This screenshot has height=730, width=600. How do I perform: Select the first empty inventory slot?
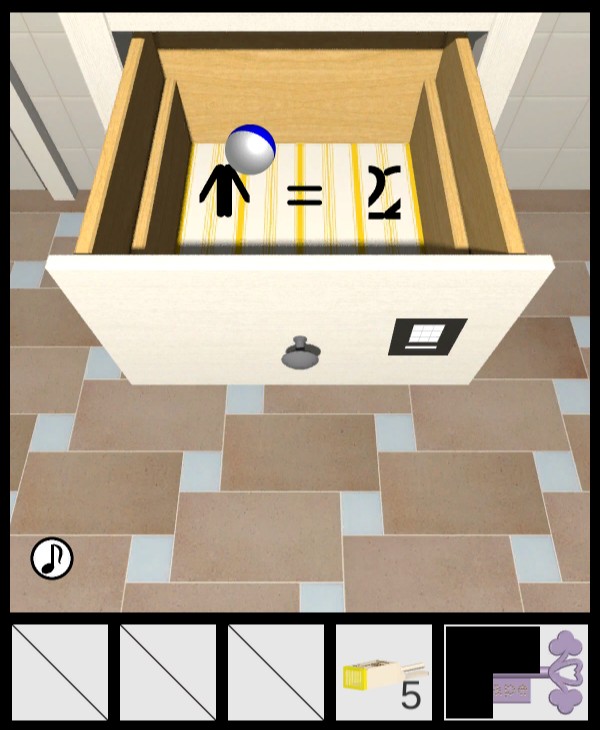(x=60, y=672)
